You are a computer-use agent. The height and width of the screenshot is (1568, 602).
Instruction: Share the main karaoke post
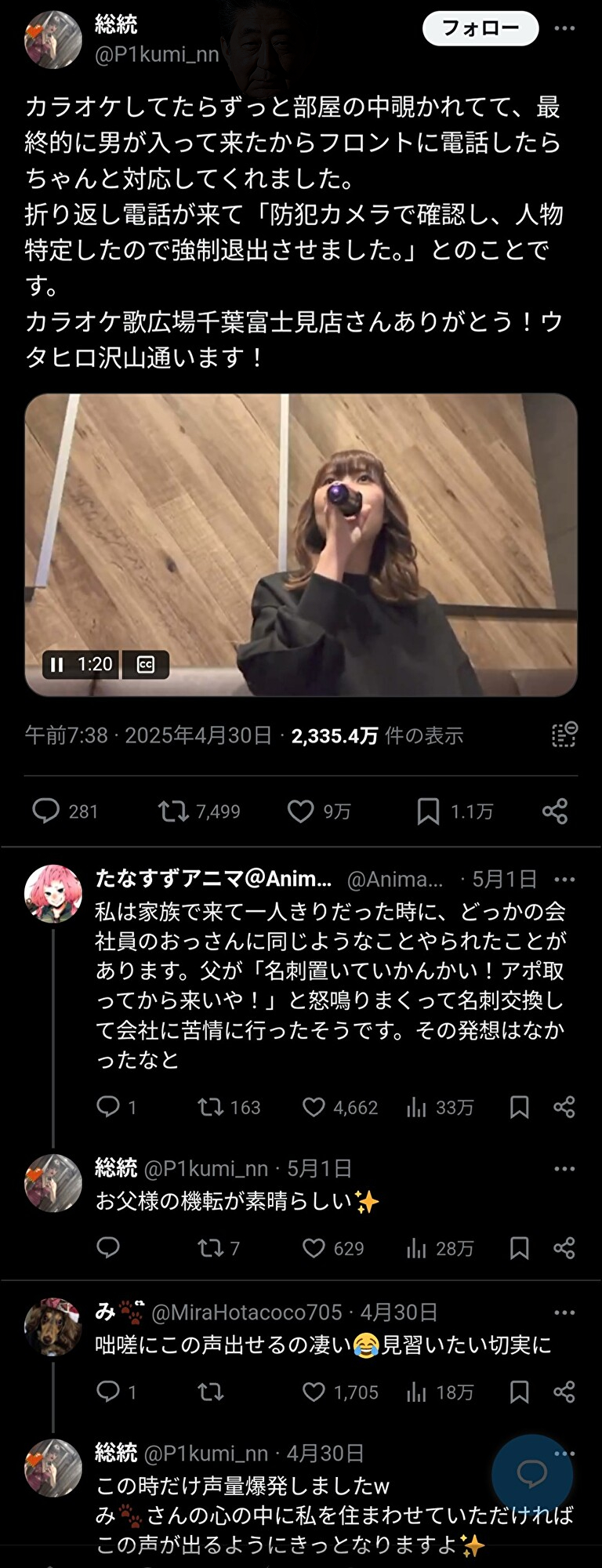coord(555,811)
